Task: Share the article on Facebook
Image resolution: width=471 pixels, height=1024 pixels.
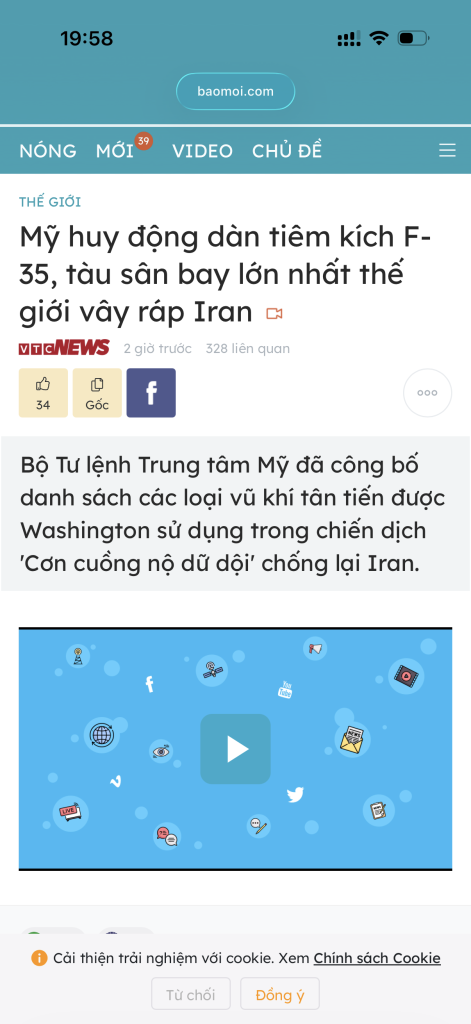Action: coord(151,392)
